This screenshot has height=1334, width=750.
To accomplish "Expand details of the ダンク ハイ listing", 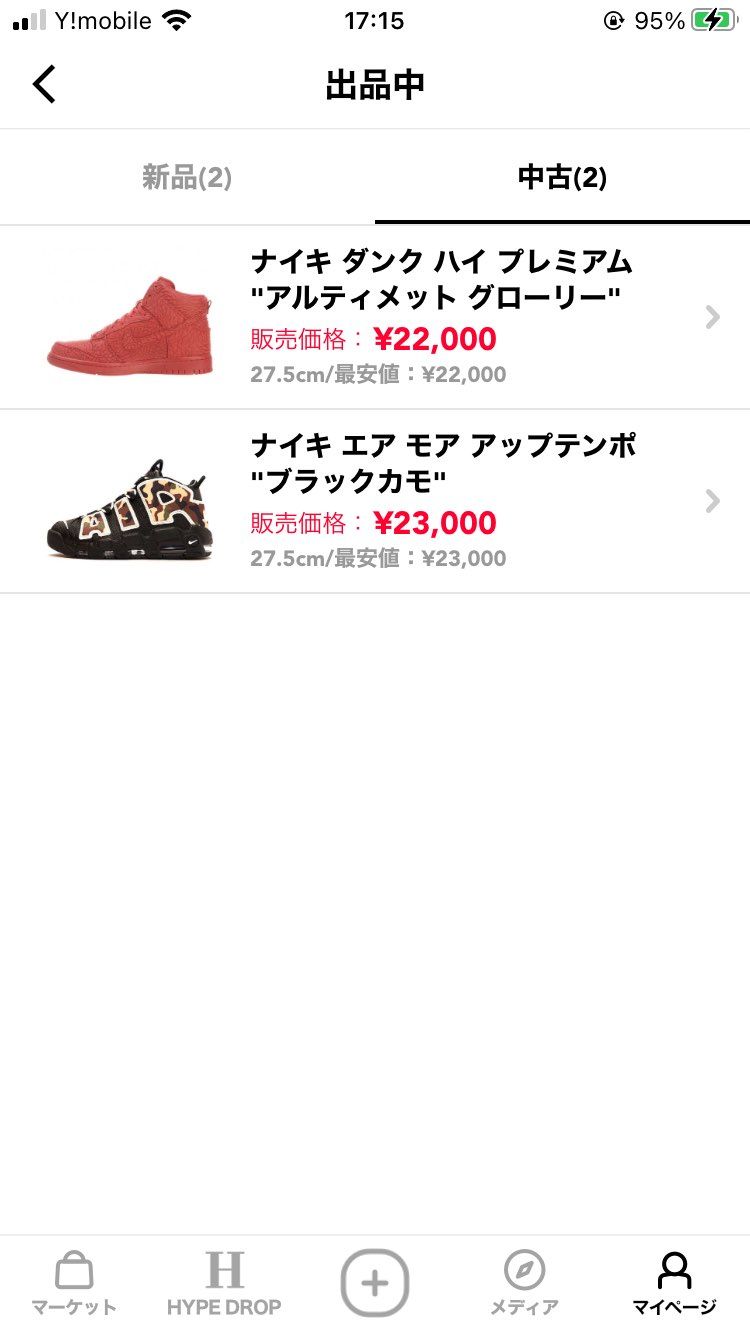I will (711, 317).
